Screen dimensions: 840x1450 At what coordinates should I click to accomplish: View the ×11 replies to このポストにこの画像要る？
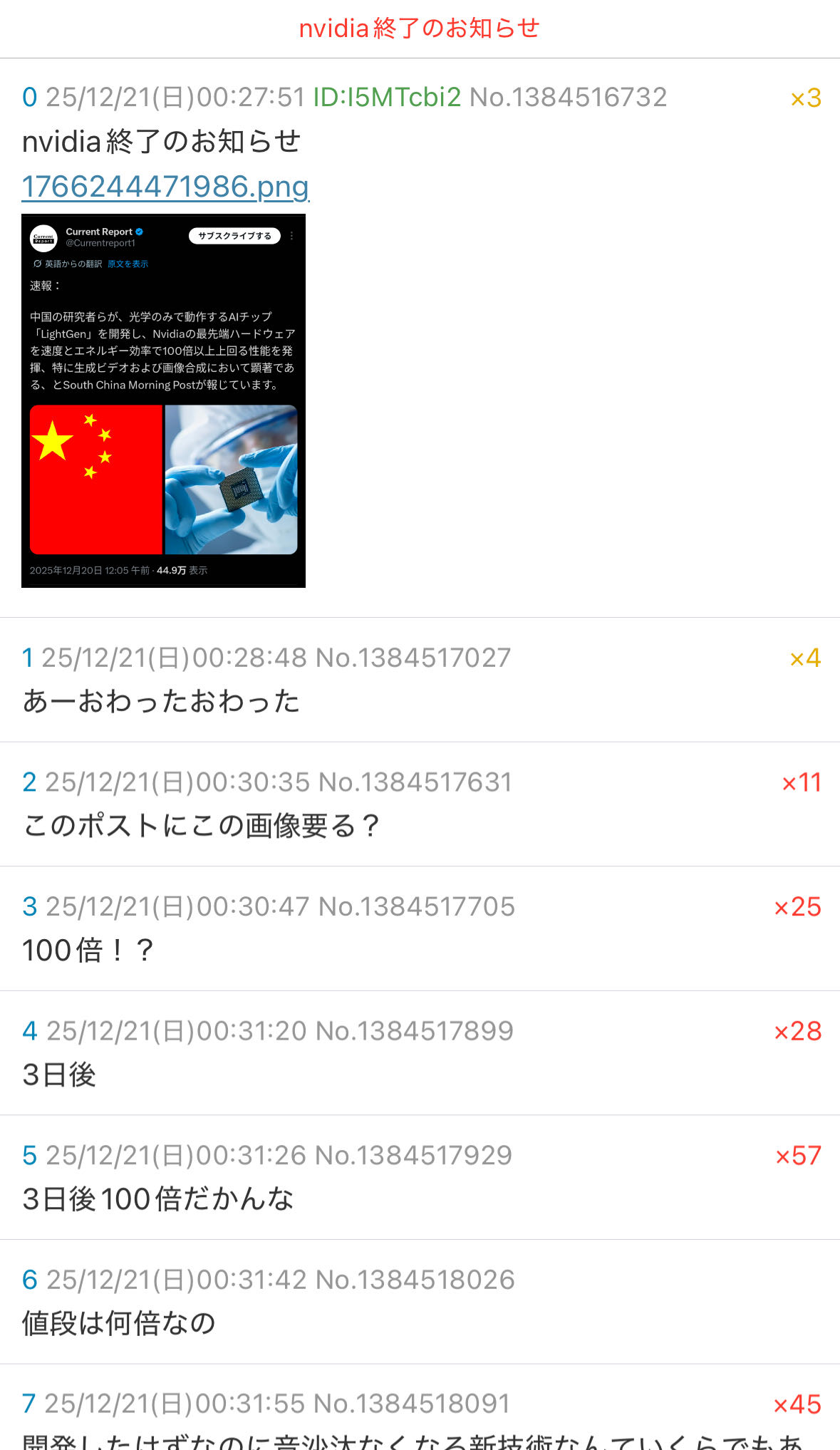802,782
